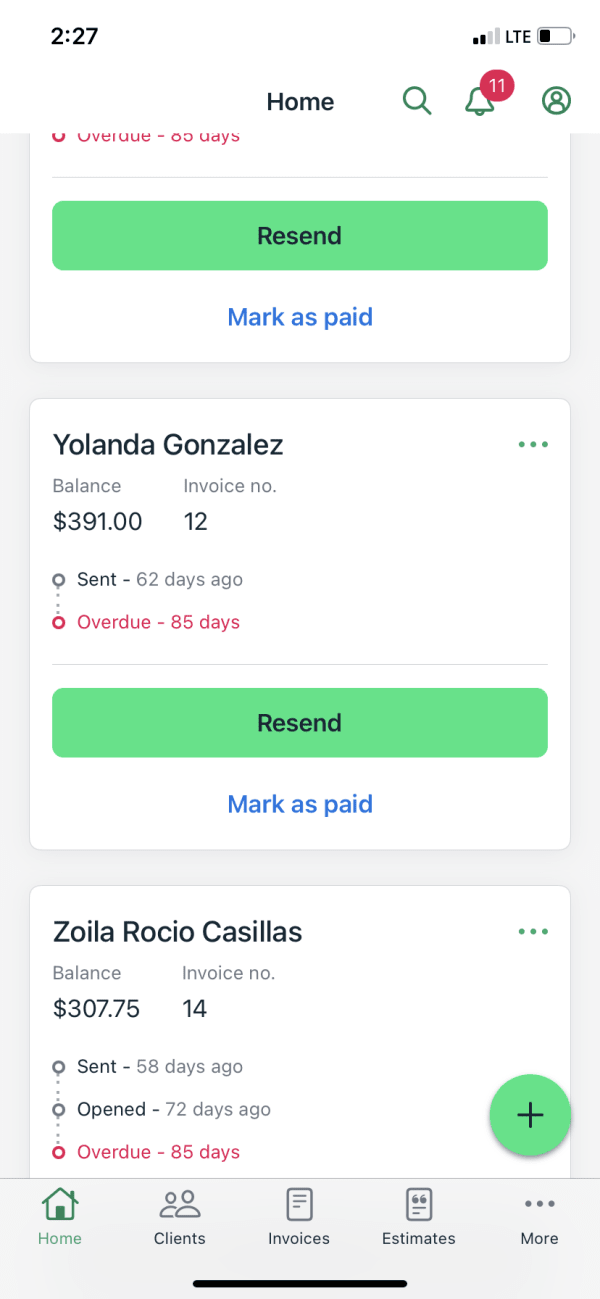Open the More tab

(539, 1217)
